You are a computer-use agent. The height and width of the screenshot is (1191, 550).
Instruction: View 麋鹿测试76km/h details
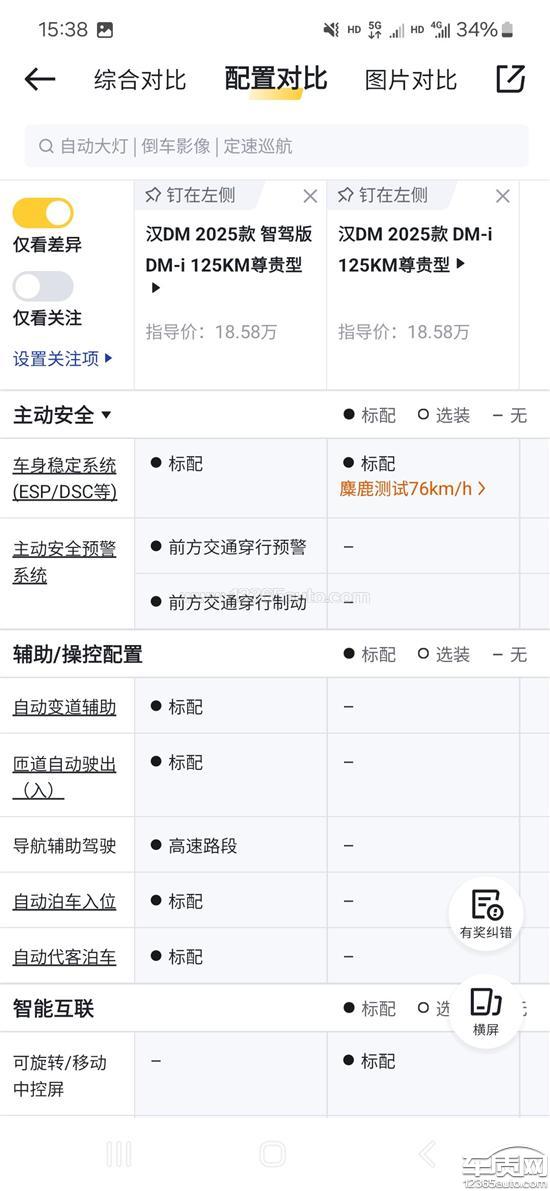[x=412, y=489]
